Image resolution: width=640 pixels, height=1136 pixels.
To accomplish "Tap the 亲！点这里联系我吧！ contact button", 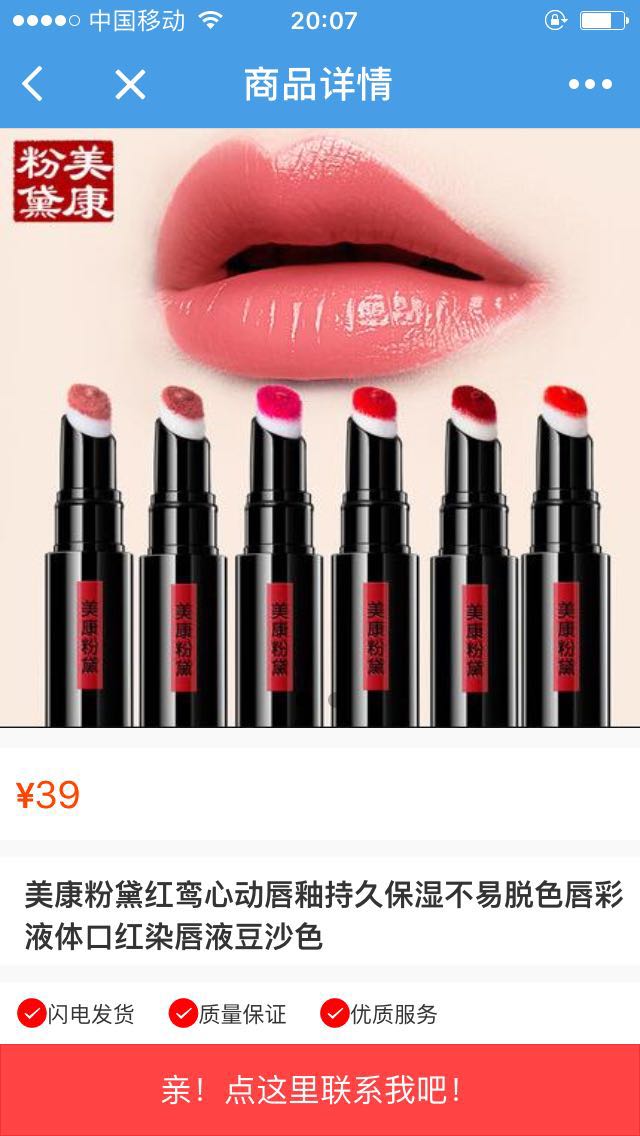I will 320,1090.
